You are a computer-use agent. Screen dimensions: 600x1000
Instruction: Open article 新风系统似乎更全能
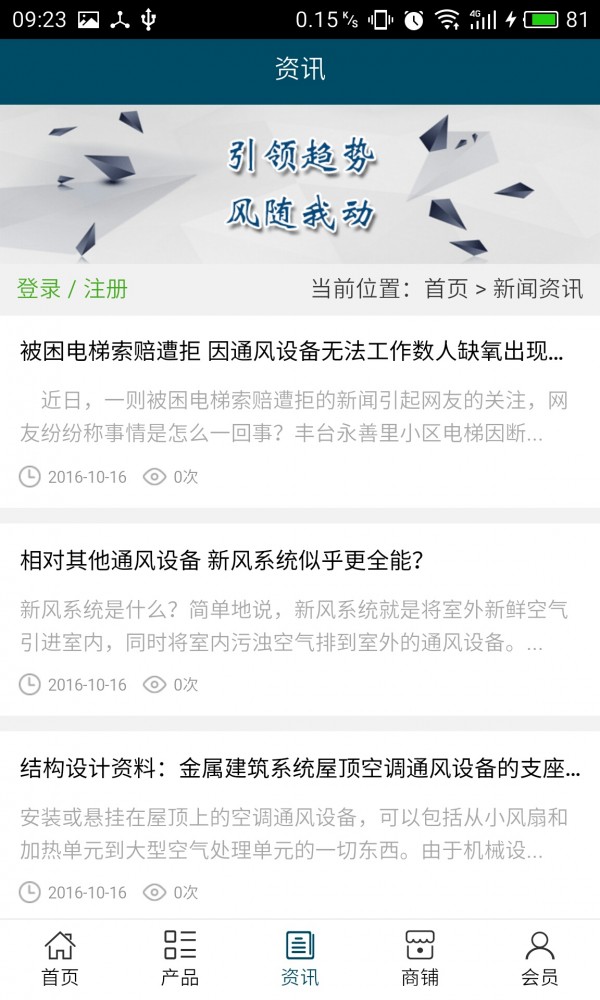[x=222, y=561]
